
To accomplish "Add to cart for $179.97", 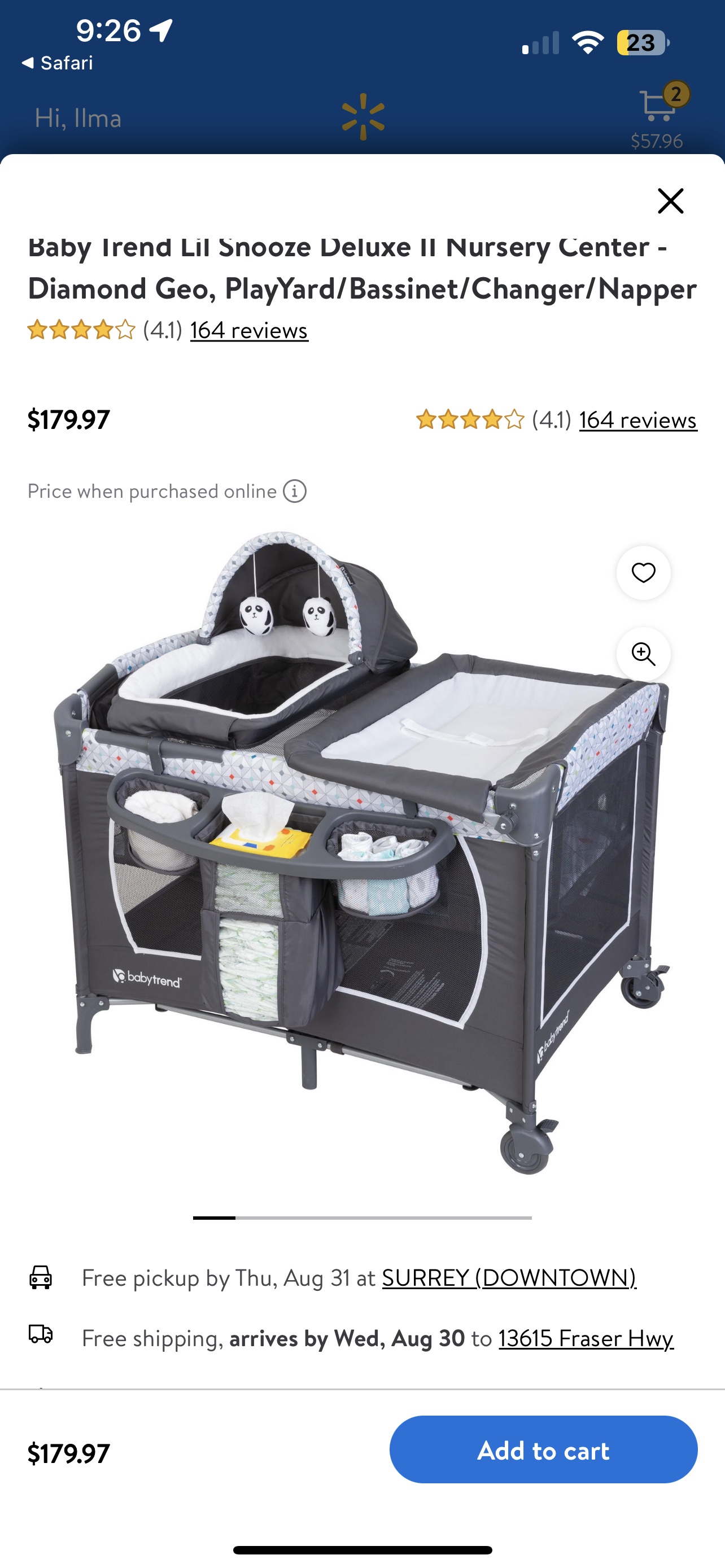I will click(543, 1450).
